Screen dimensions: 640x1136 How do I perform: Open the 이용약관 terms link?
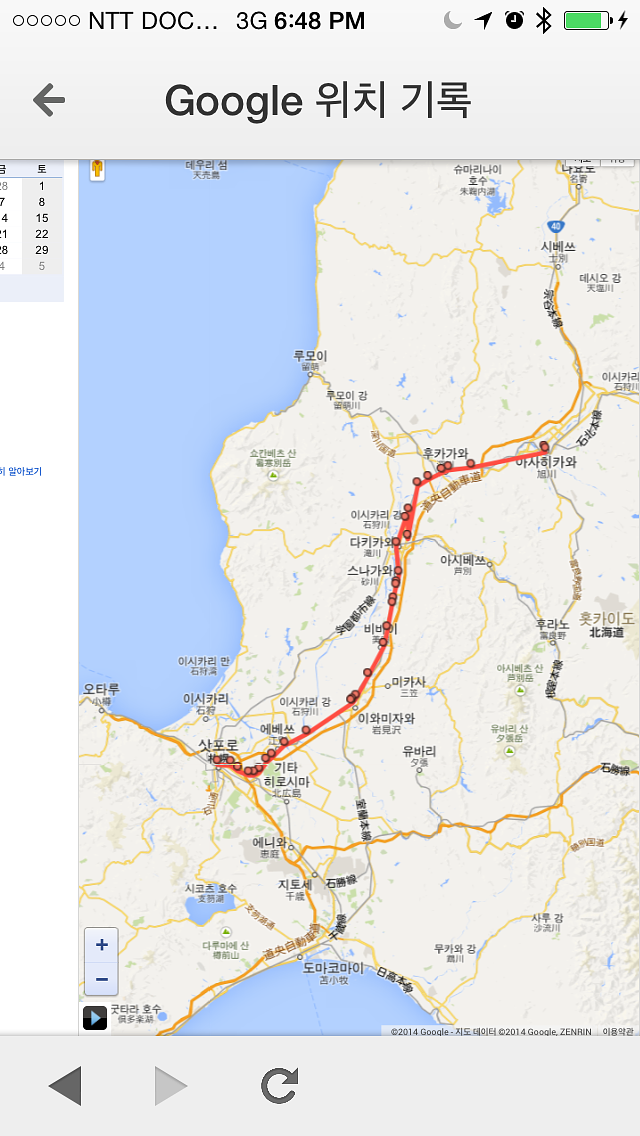[617, 1031]
